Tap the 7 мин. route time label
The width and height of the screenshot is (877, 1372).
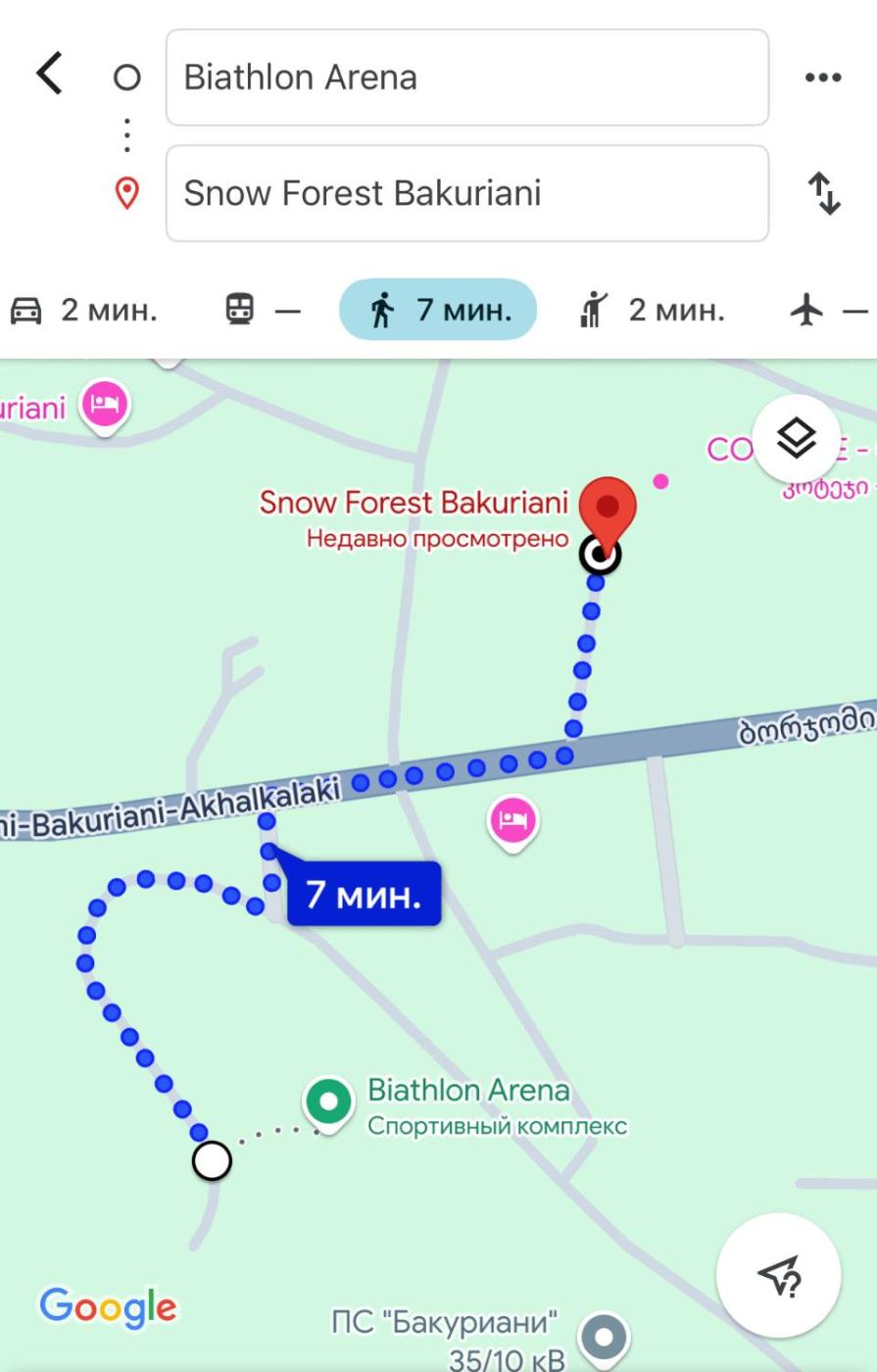(364, 894)
